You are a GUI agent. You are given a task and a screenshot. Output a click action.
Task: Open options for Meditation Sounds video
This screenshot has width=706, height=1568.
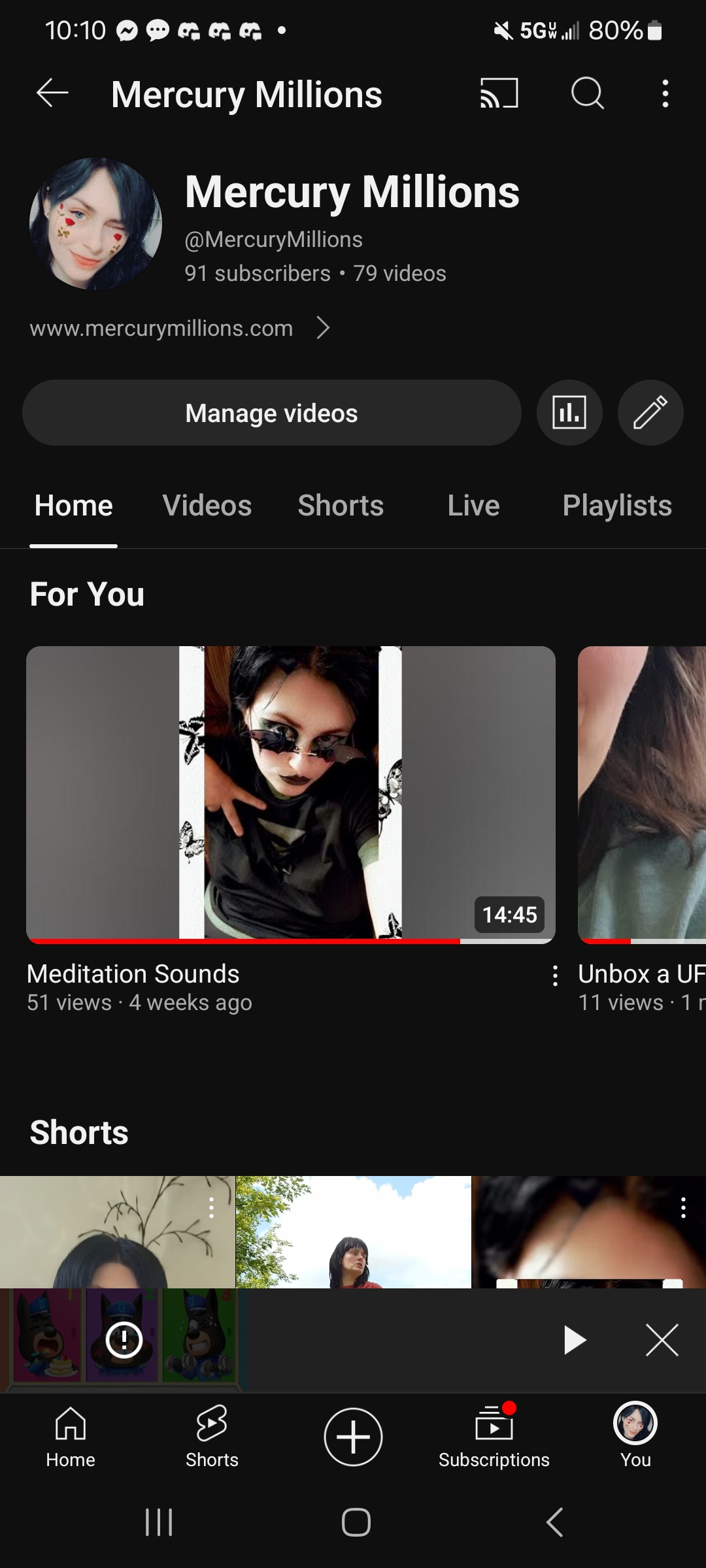[555, 975]
